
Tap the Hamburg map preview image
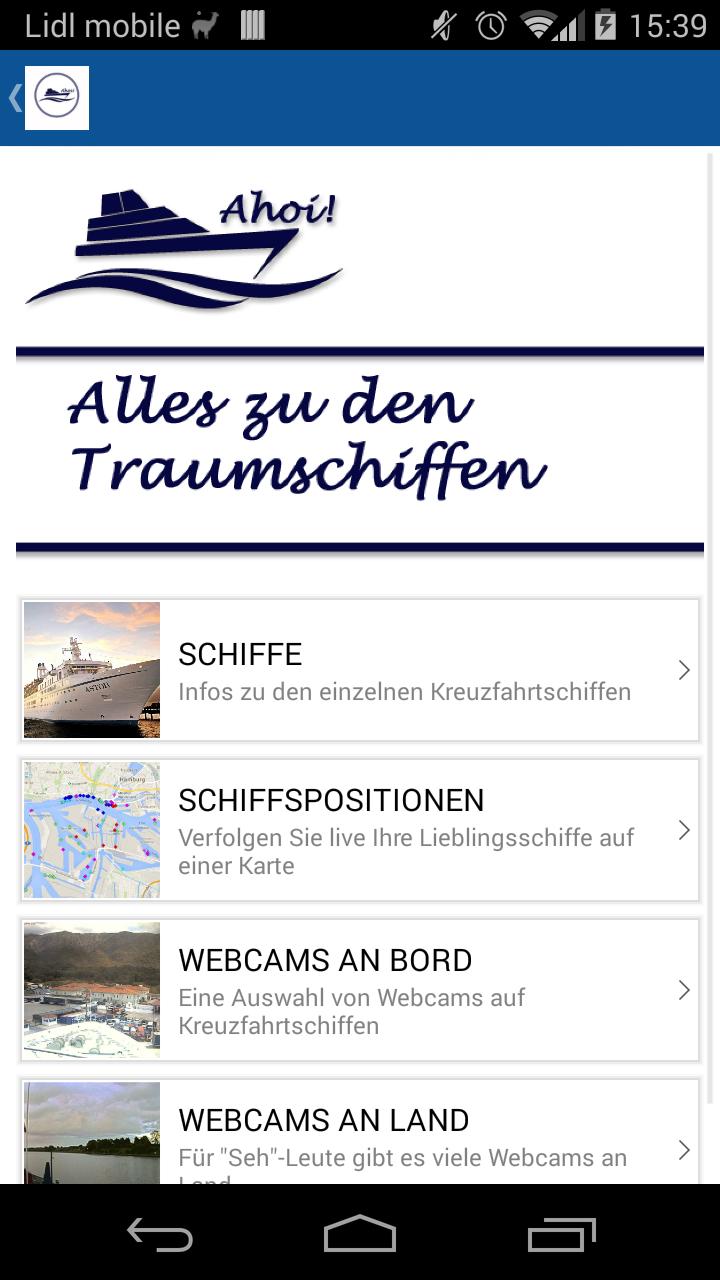[x=91, y=829]
